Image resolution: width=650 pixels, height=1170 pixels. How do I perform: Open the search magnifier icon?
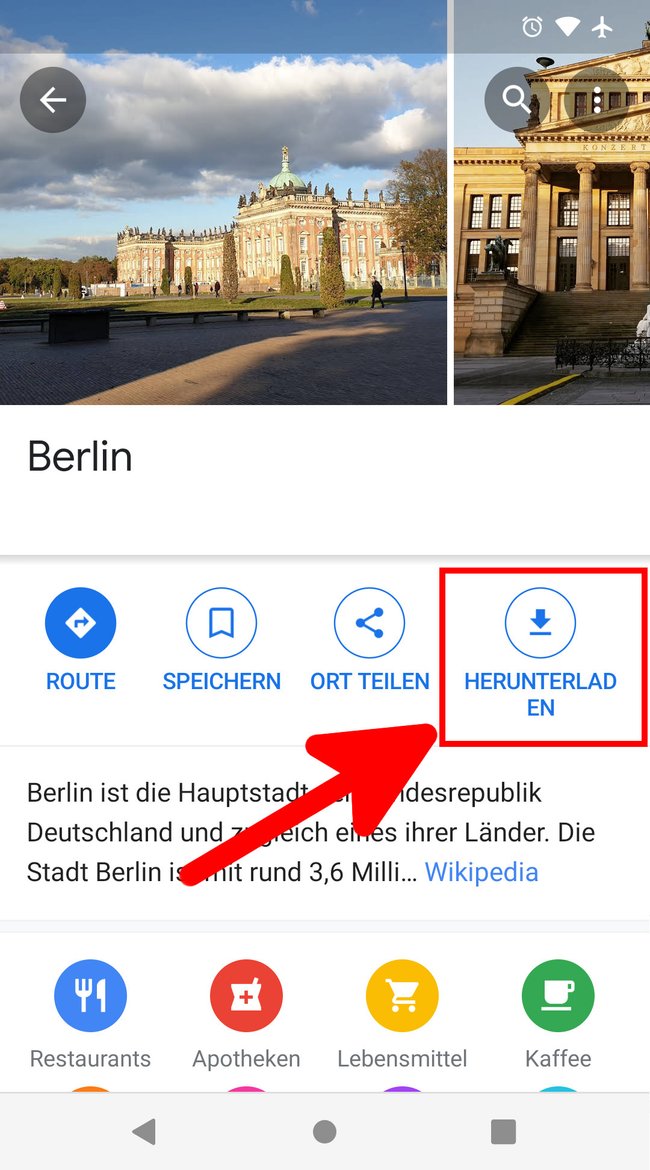tap(516, 99)
